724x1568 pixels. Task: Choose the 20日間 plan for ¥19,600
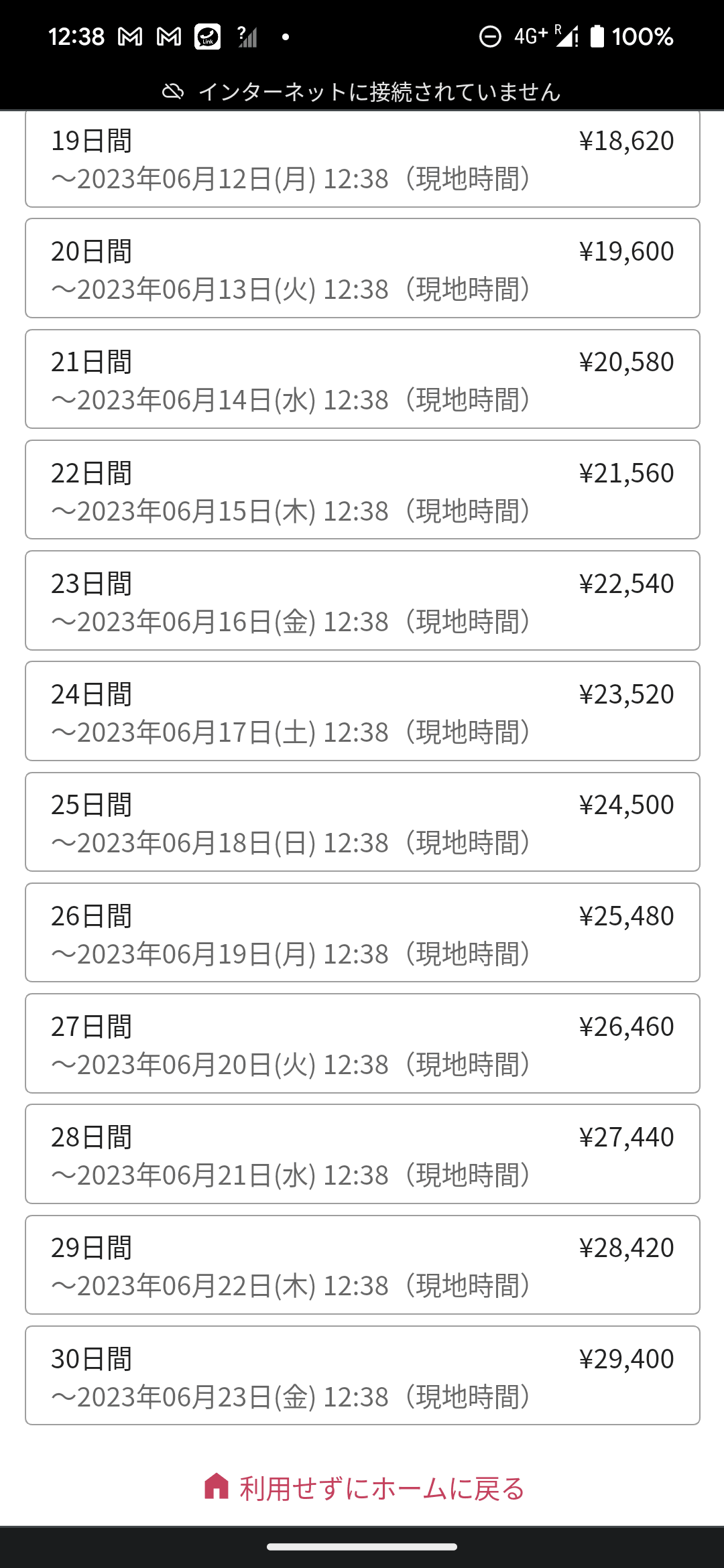362,268
